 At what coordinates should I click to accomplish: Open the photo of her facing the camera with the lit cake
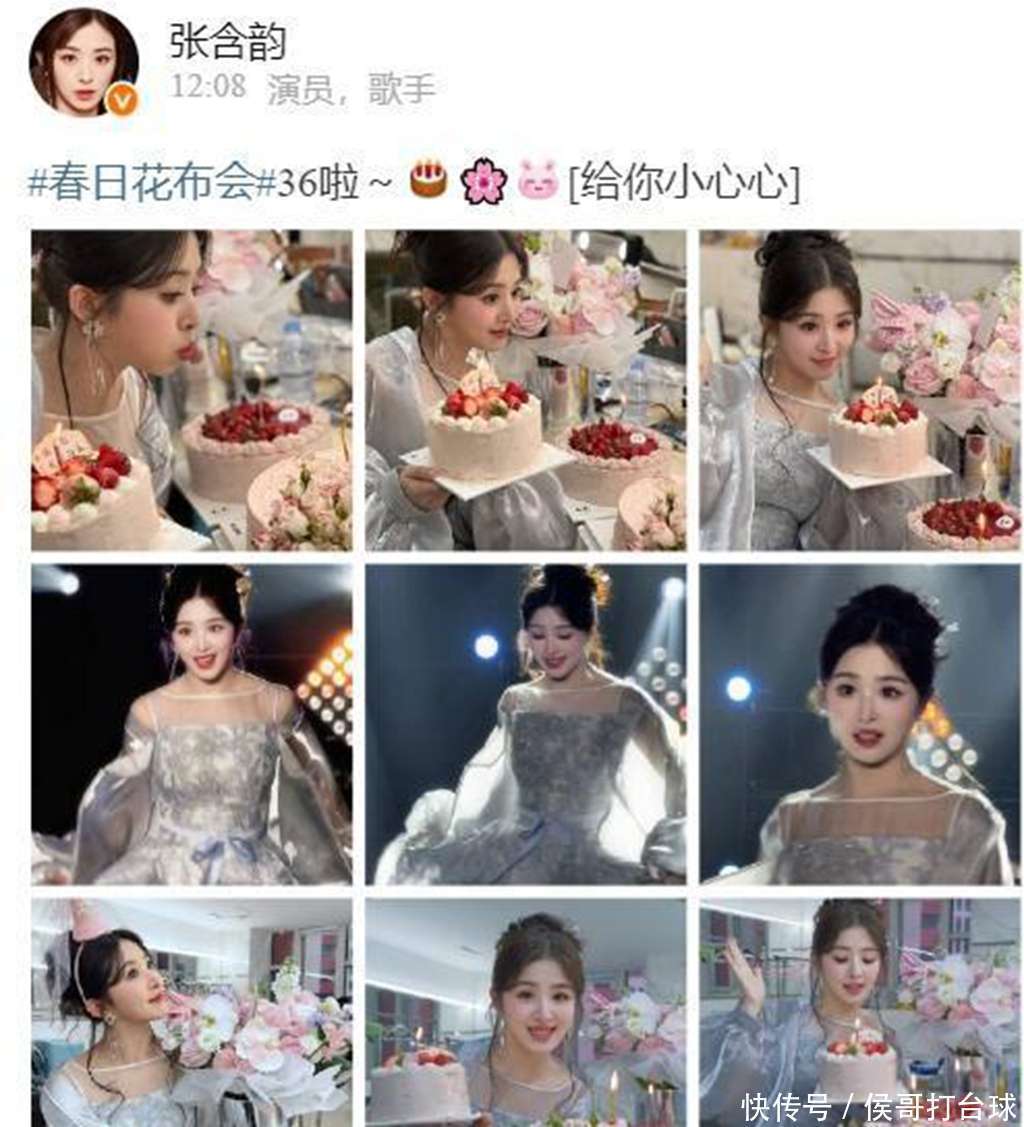(x=859, y=390)
